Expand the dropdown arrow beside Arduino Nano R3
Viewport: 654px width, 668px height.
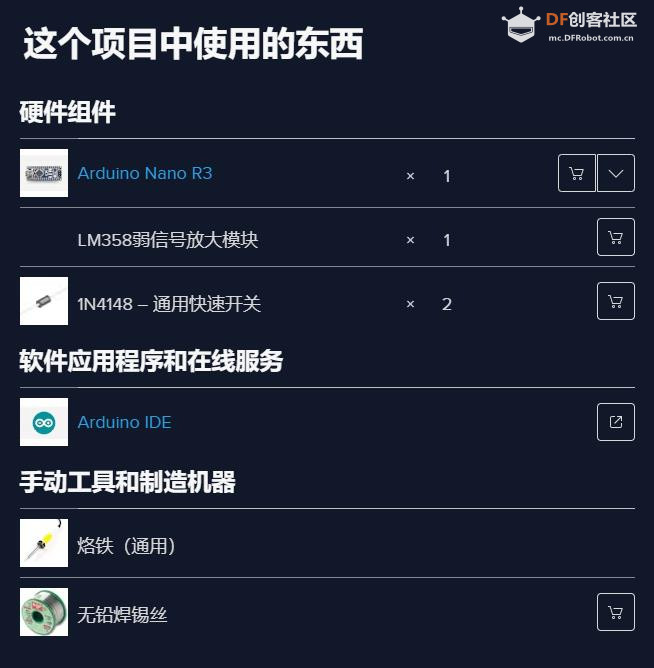coord(616,173)
